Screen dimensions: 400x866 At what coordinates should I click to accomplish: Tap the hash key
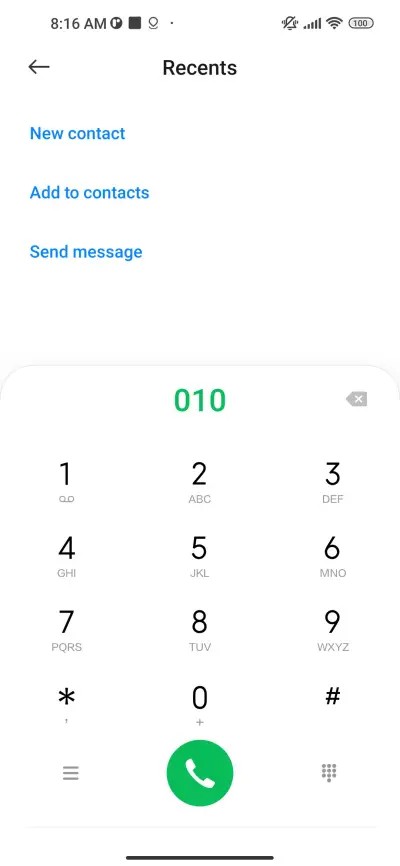(333, 698)
